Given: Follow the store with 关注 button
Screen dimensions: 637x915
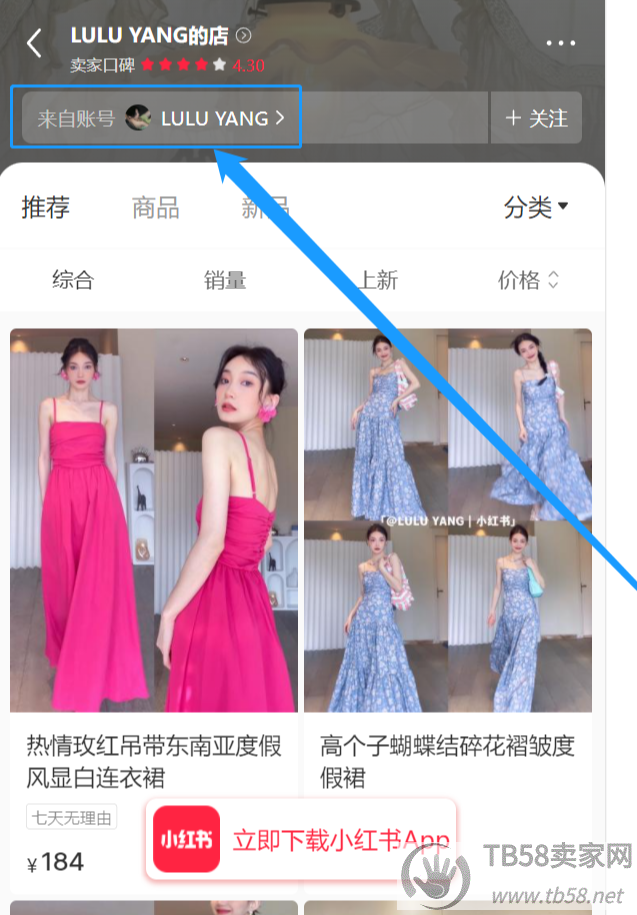Looking at the screenshot, I should click(x=536, y=118).
